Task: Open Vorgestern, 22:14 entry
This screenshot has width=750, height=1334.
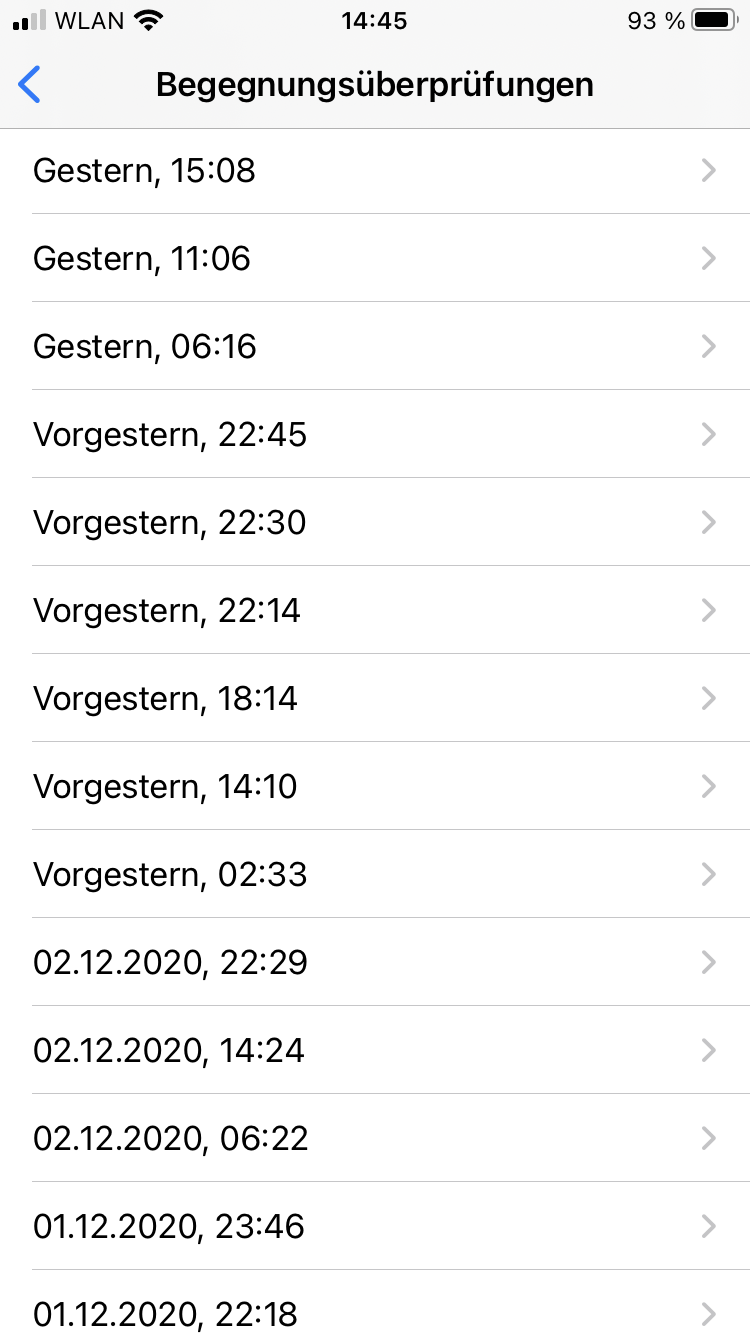Action: [x=375, y=611]
